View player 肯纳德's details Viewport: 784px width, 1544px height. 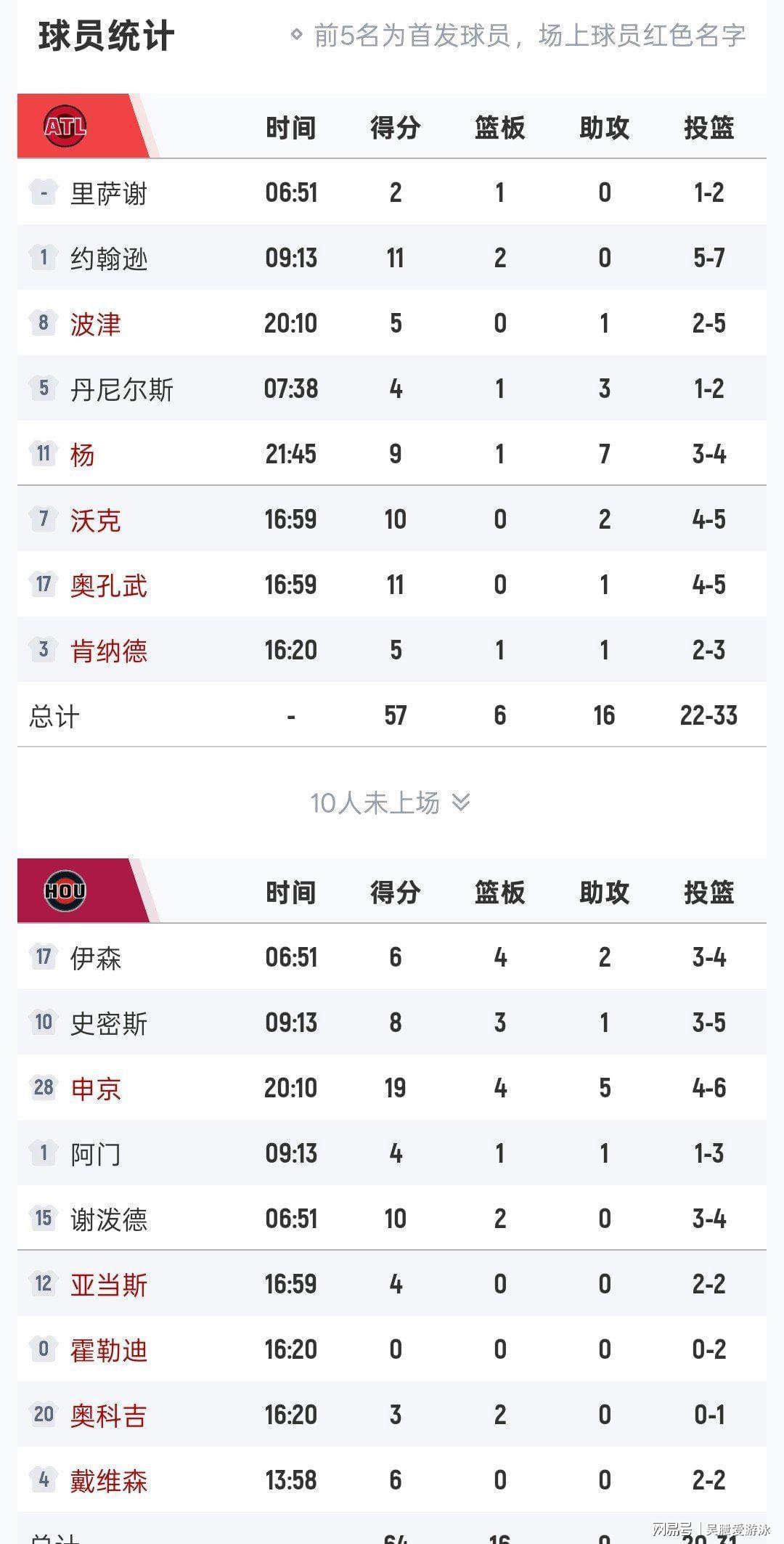(109, 651)
